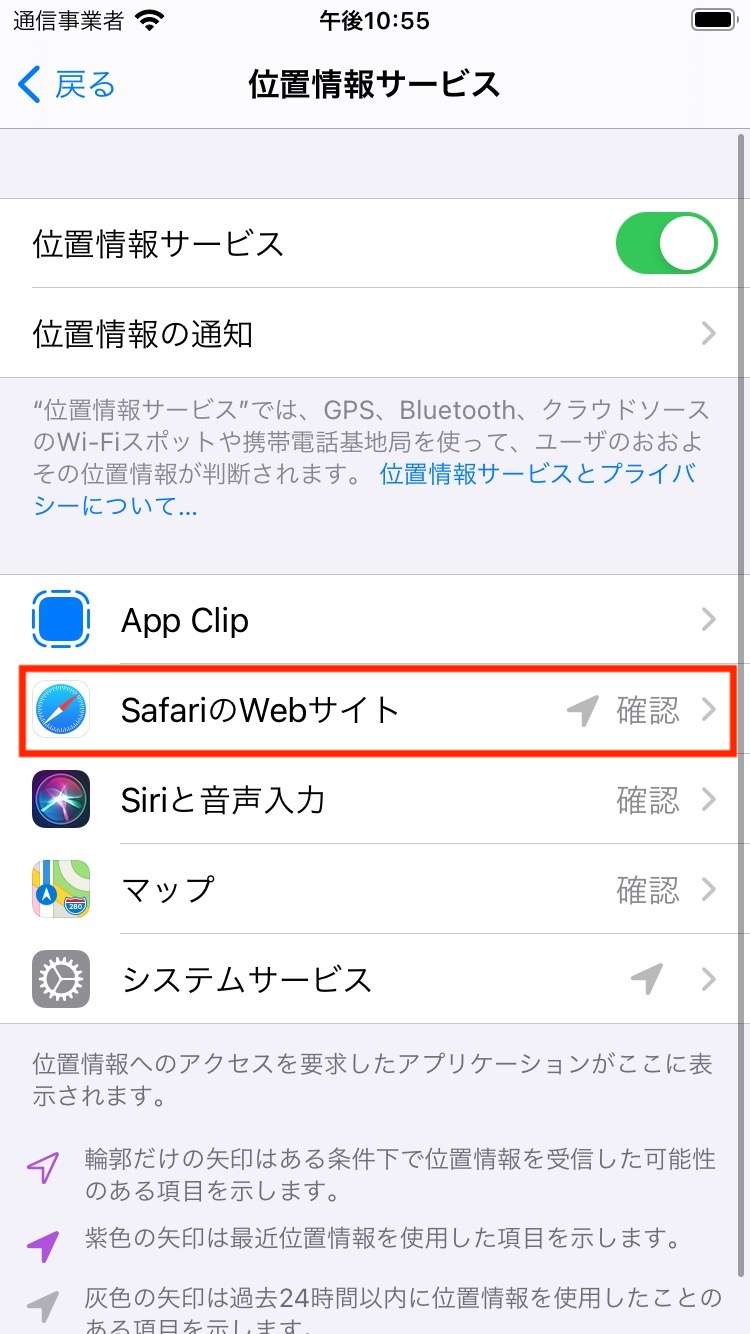Open App Clip location settings
750x1334 pixels.
coord(374,620)
